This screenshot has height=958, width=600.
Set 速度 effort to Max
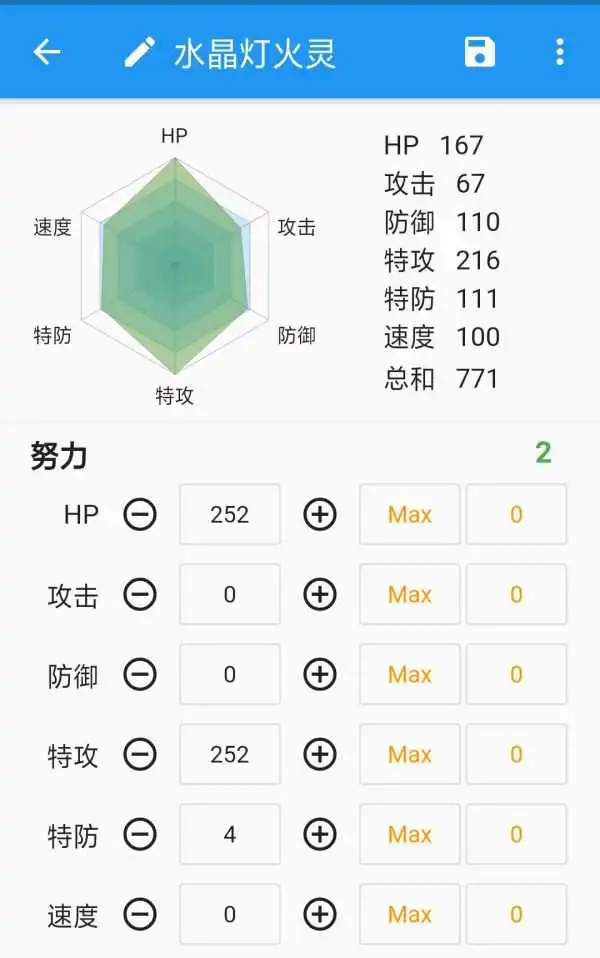pyautogui.click(x=410, y=914)
